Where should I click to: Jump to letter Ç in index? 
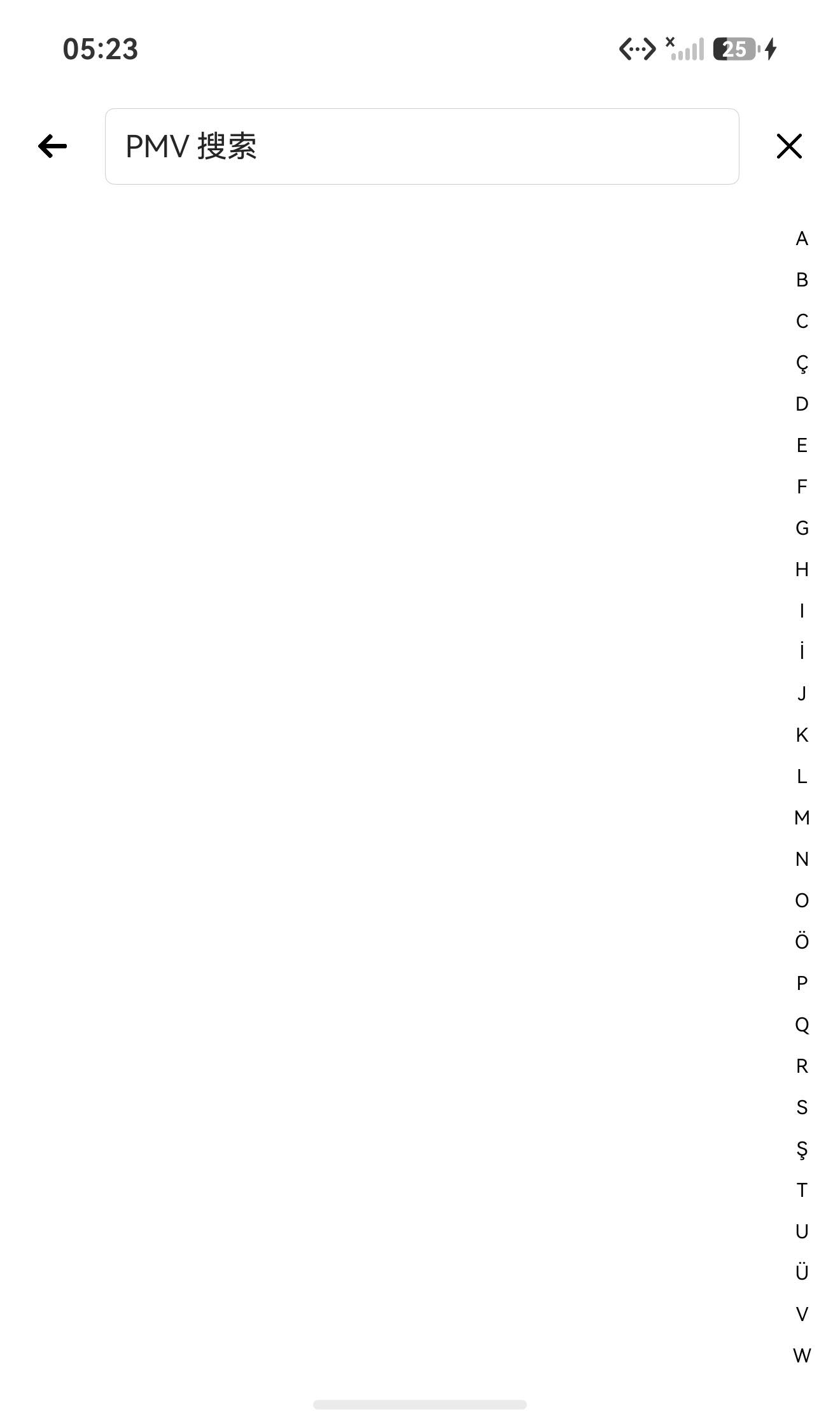(802, 363)
